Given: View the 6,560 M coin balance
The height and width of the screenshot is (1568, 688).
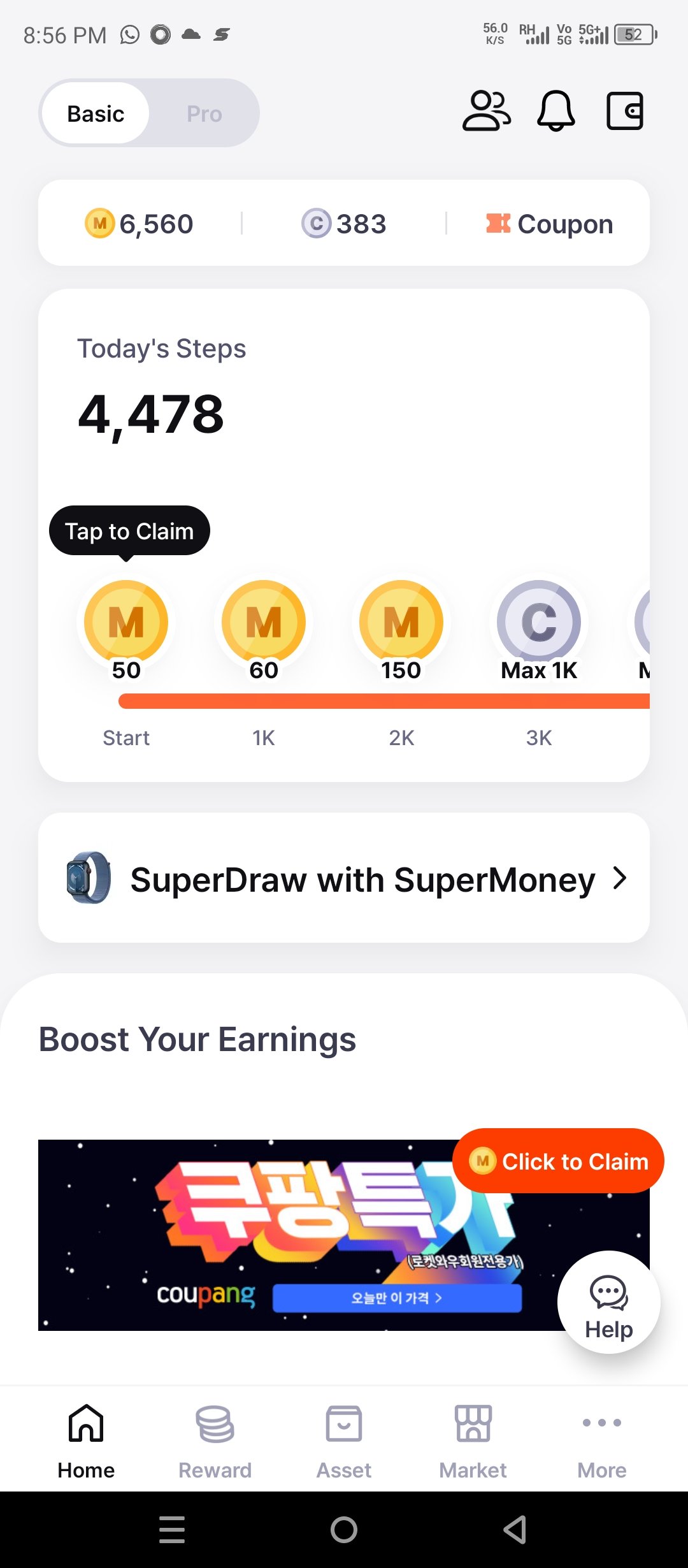Looking at the screenshot, I should [140, 224].
